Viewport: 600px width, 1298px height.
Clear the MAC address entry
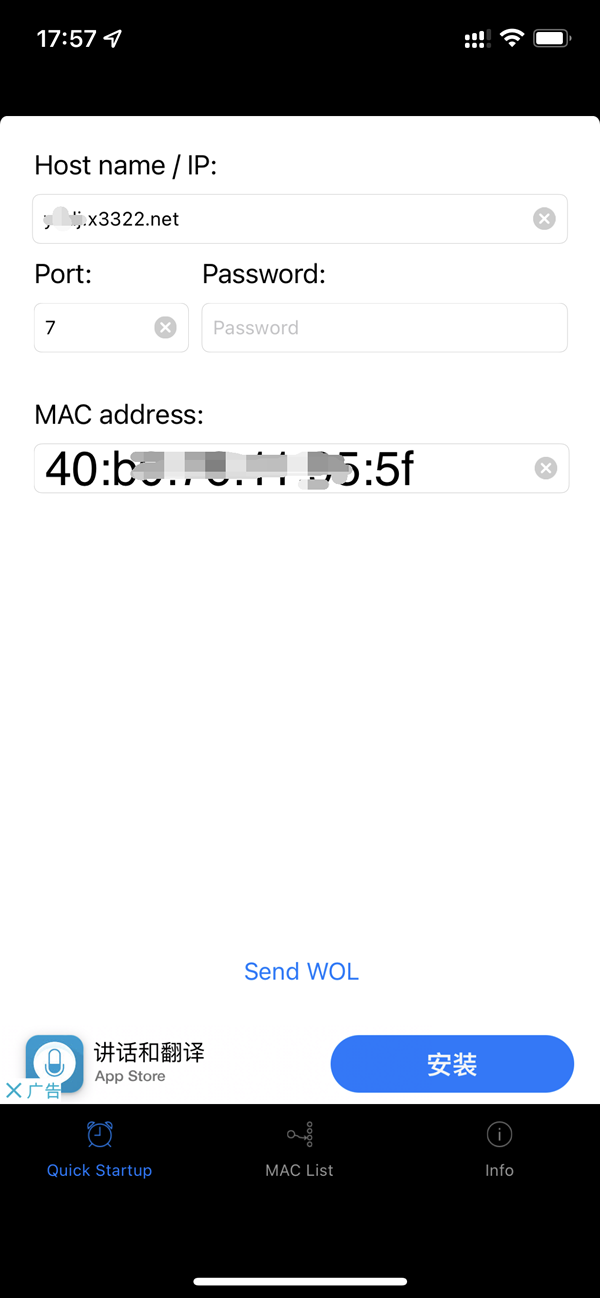[545, 468]
